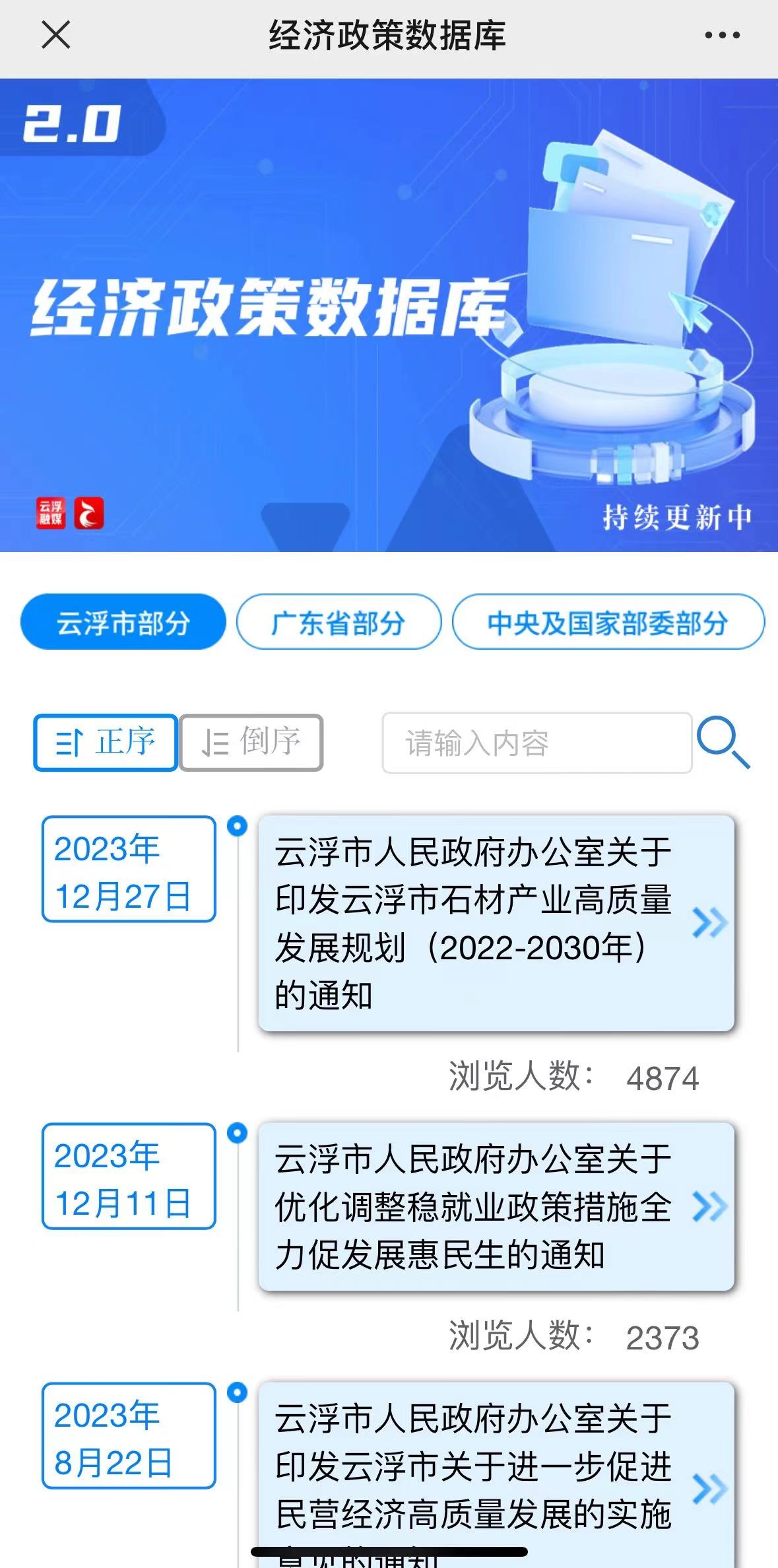The width and height of the screenshot is (778, 1568).
Task: Switch to the 广东省部分 tab
Action: pos(339,622)
